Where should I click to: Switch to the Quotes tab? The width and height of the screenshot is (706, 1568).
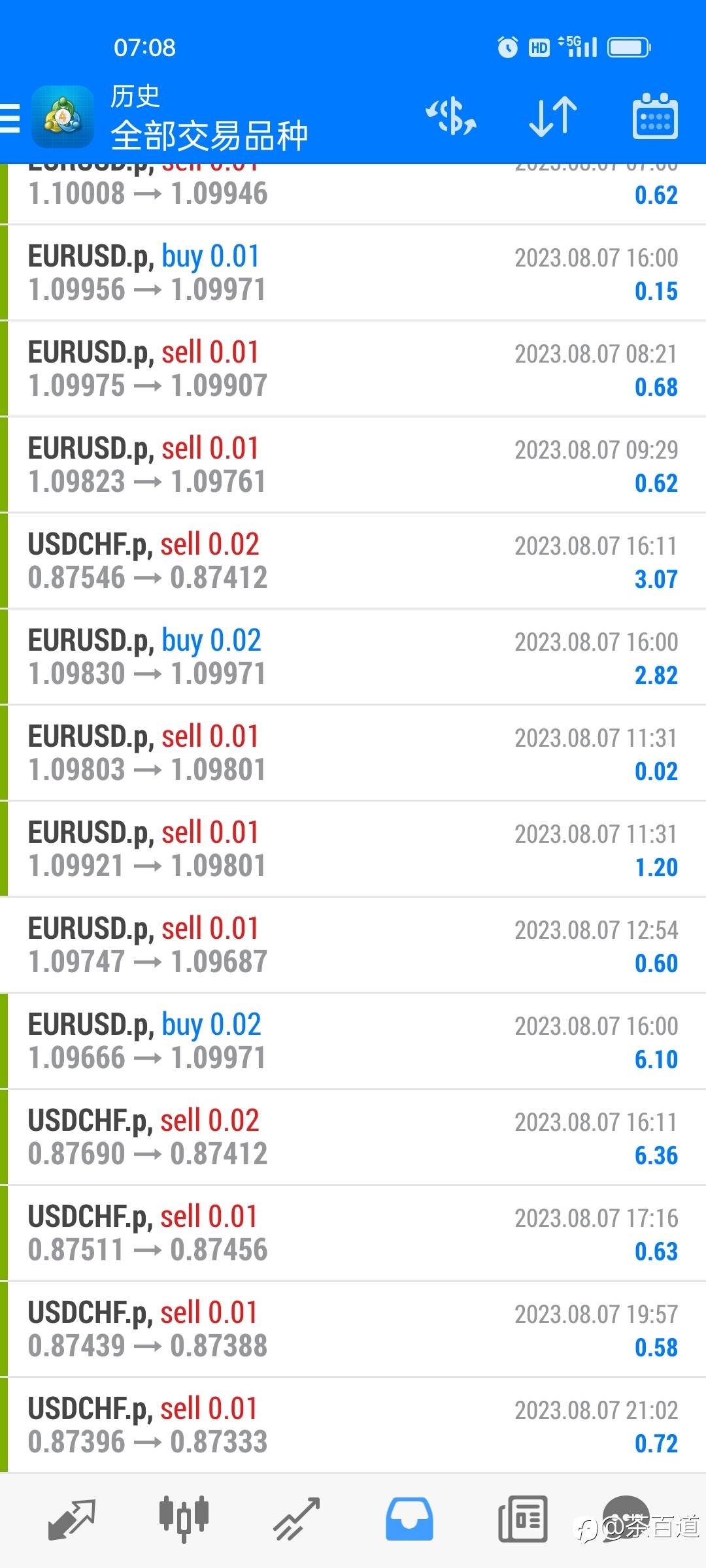pyautogui.click(x=72, y=1519)
